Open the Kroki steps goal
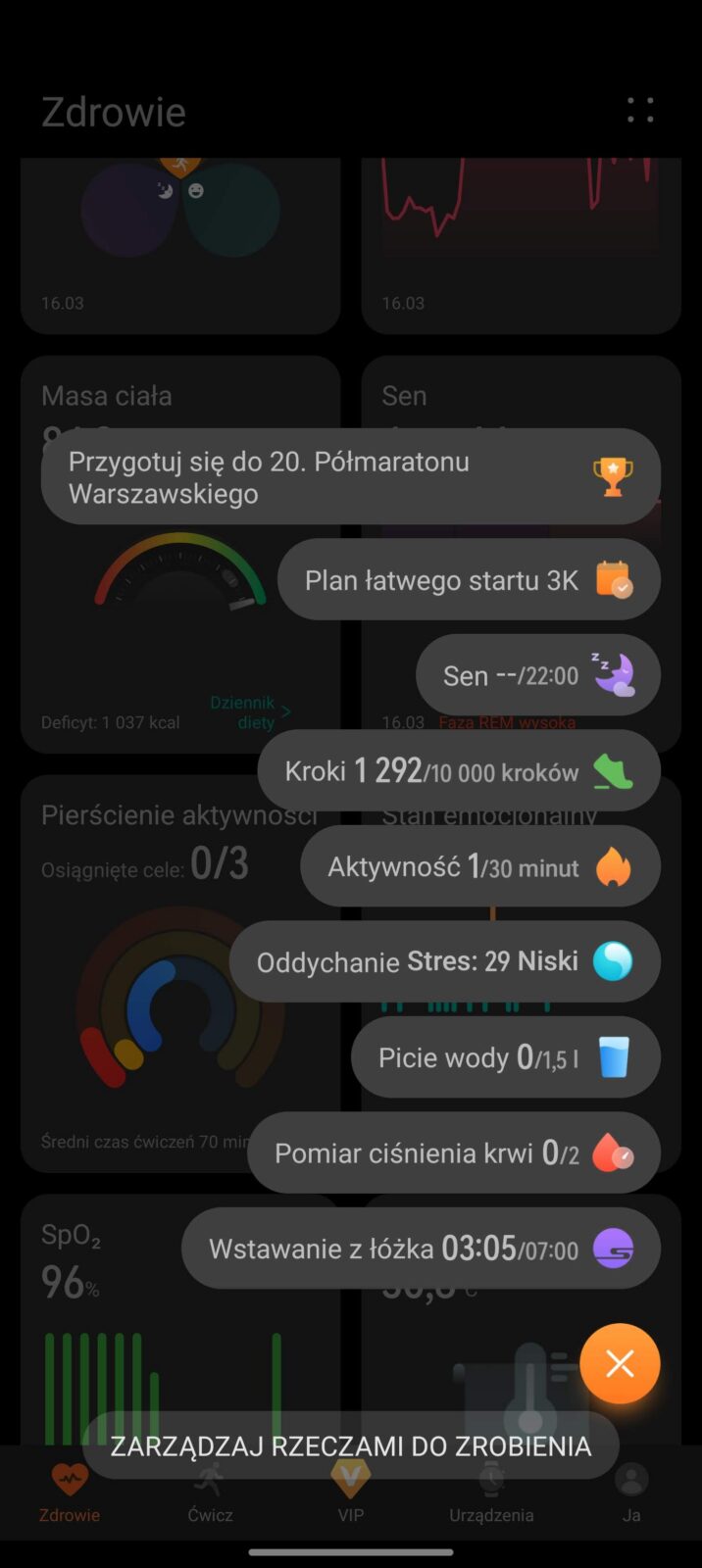702x1568 pixels. (x=458, y=771)
